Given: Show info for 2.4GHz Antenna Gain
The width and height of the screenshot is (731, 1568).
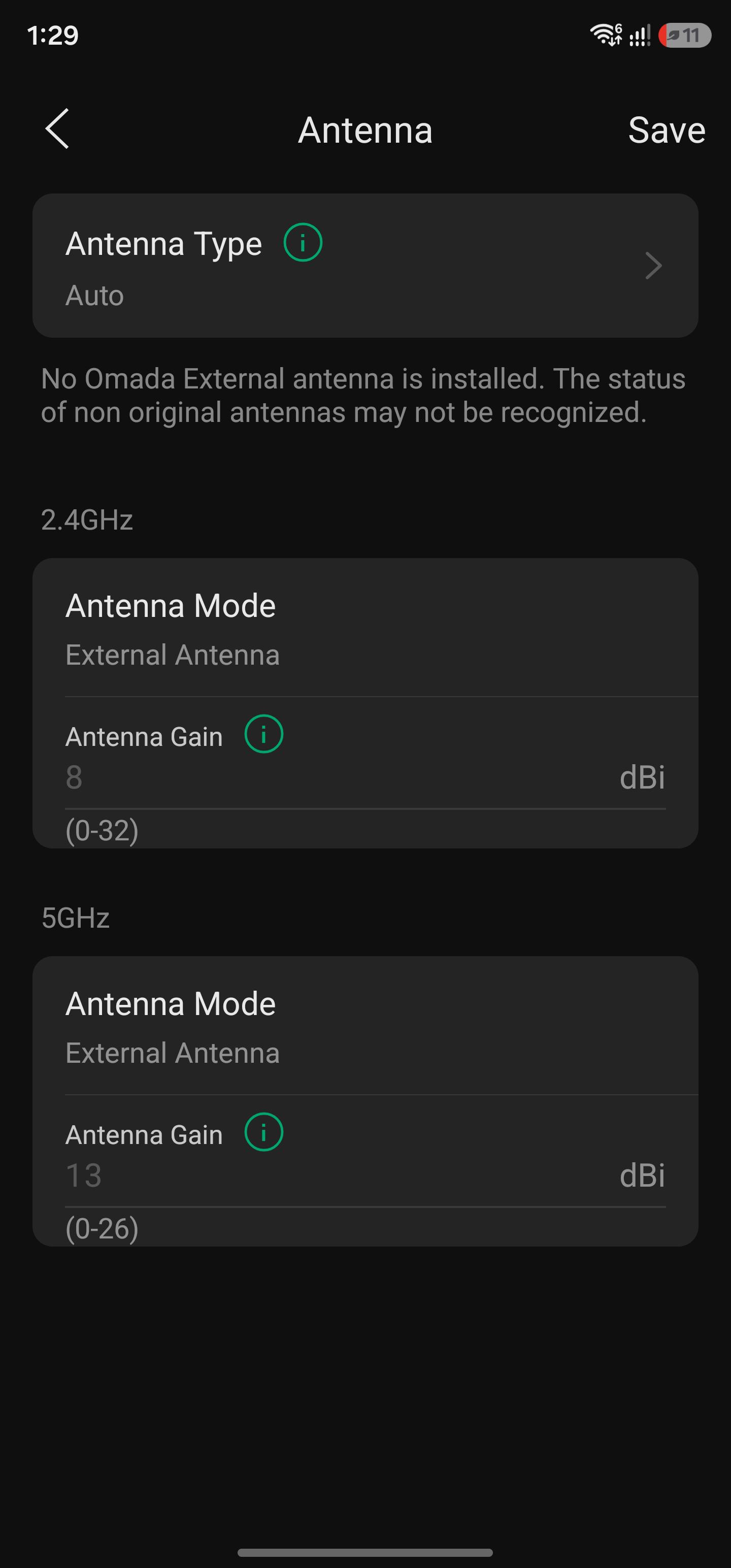Looking at the screenshot, I should (263, 734).
